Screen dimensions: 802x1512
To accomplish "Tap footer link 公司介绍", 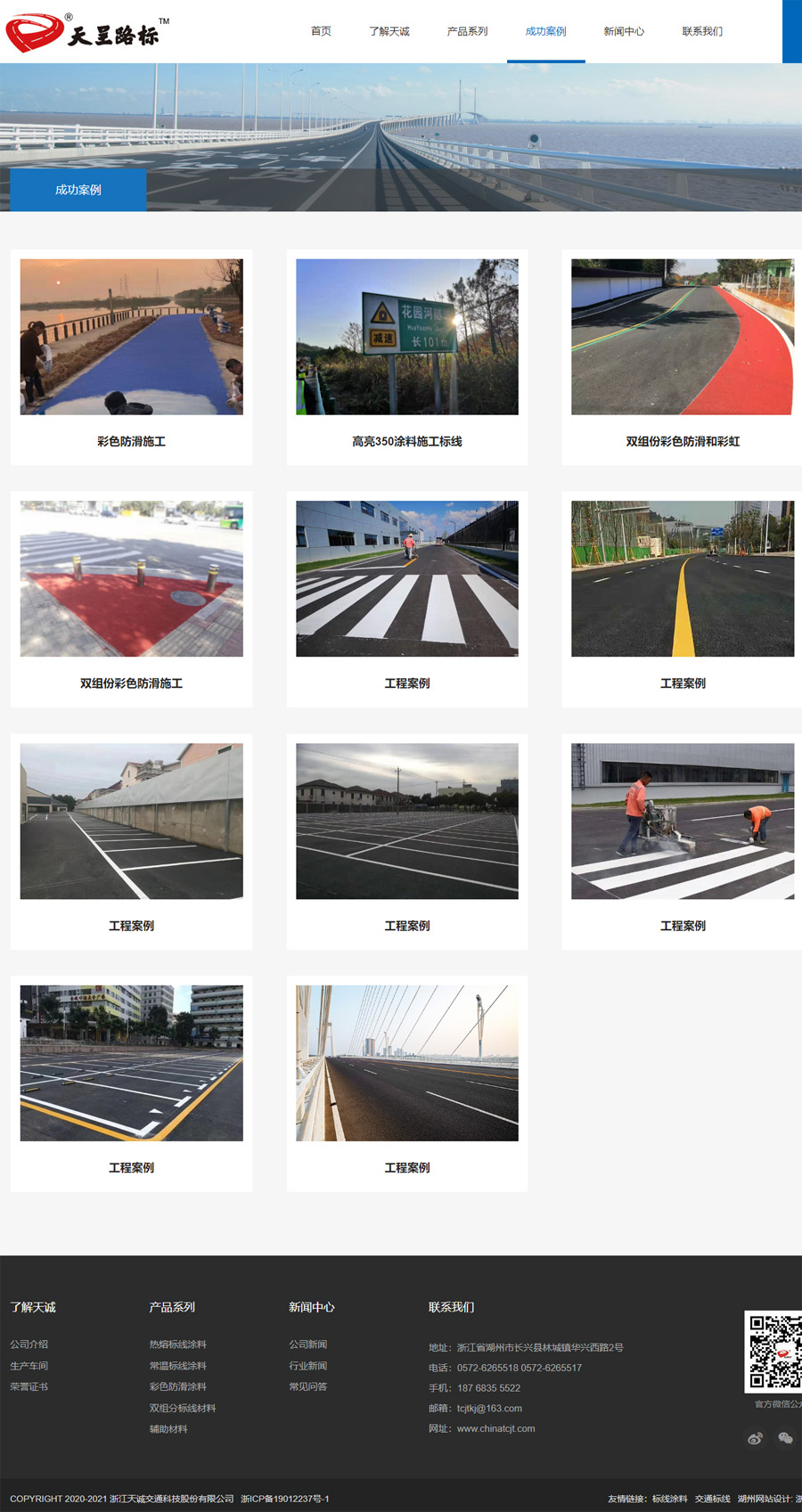I will [x=29, y=1344].
